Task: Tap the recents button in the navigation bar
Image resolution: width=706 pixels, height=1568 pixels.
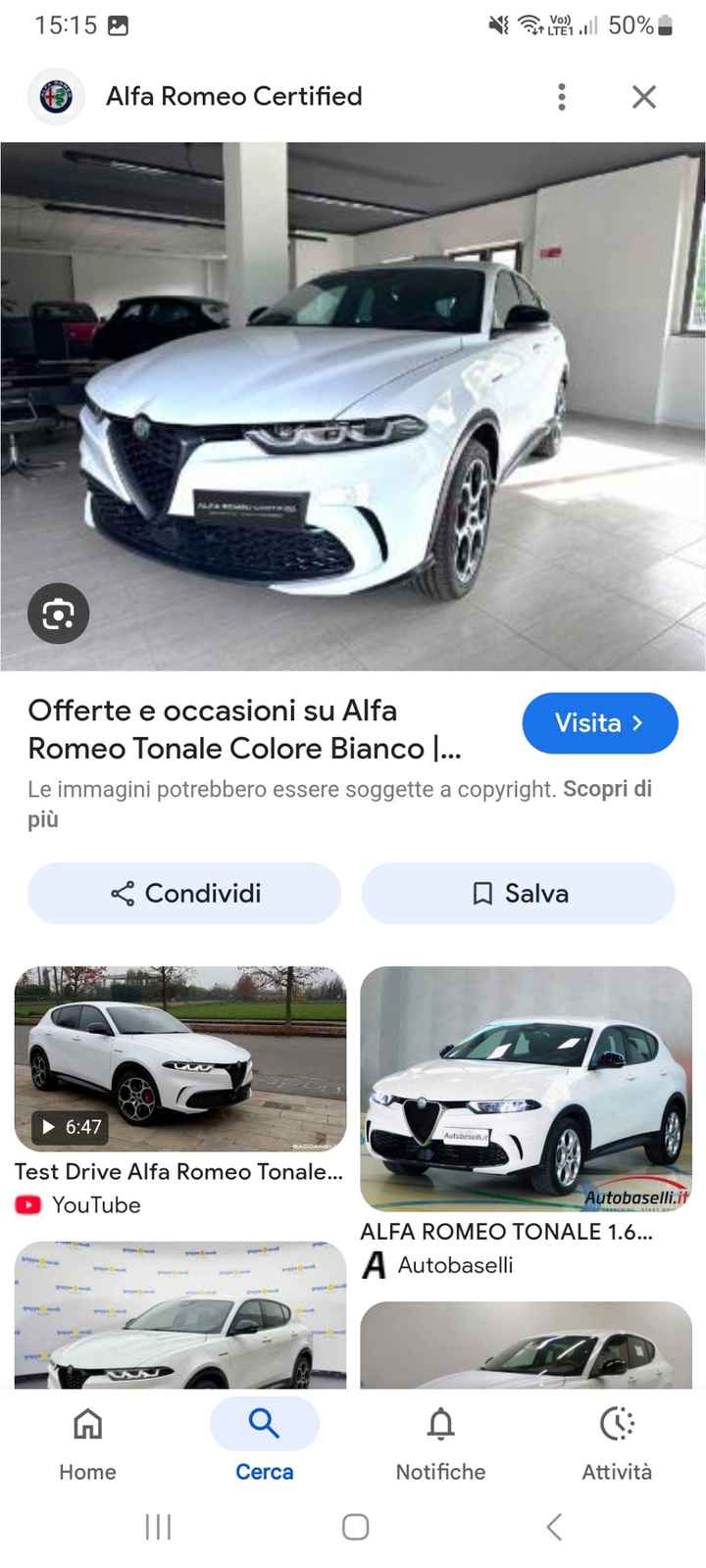Action: [158, 1526]
